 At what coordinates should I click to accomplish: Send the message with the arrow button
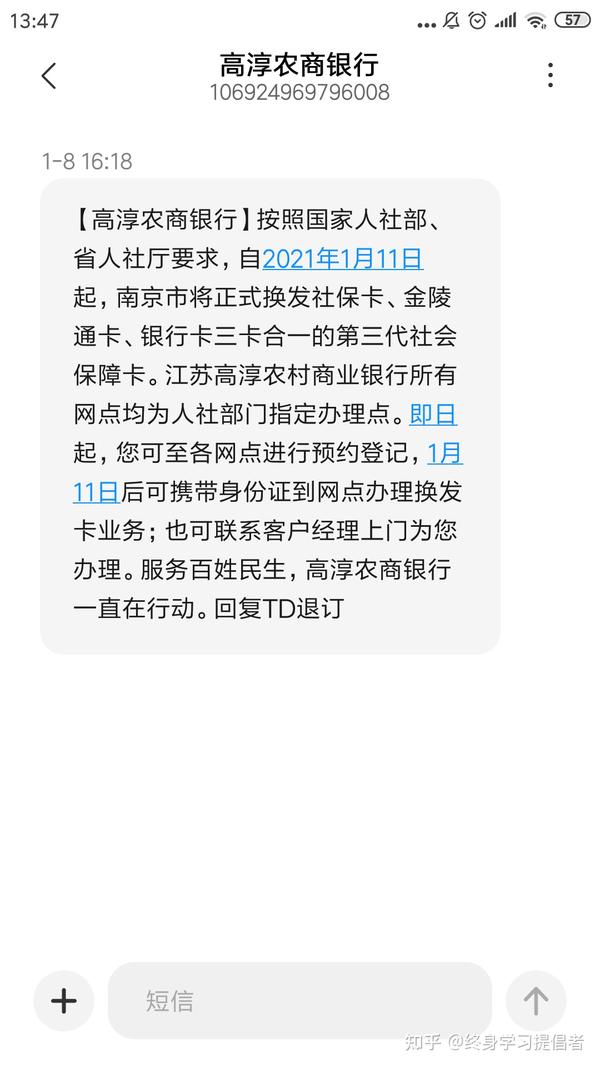(x=536, y=1000)
